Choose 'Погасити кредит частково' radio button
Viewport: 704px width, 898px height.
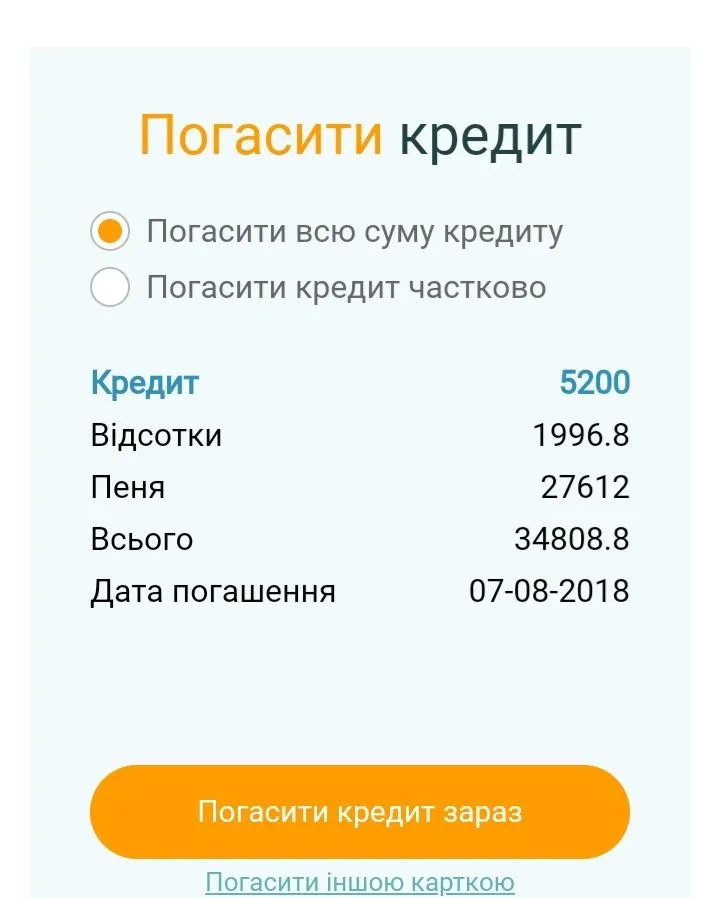point(110,288)
